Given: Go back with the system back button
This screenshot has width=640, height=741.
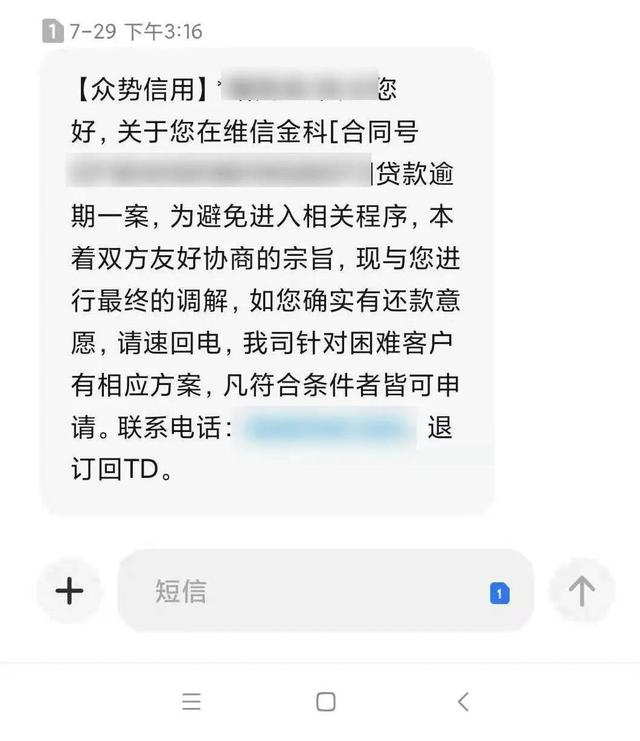Looking at the screenshot, I should tap(462, 702).
